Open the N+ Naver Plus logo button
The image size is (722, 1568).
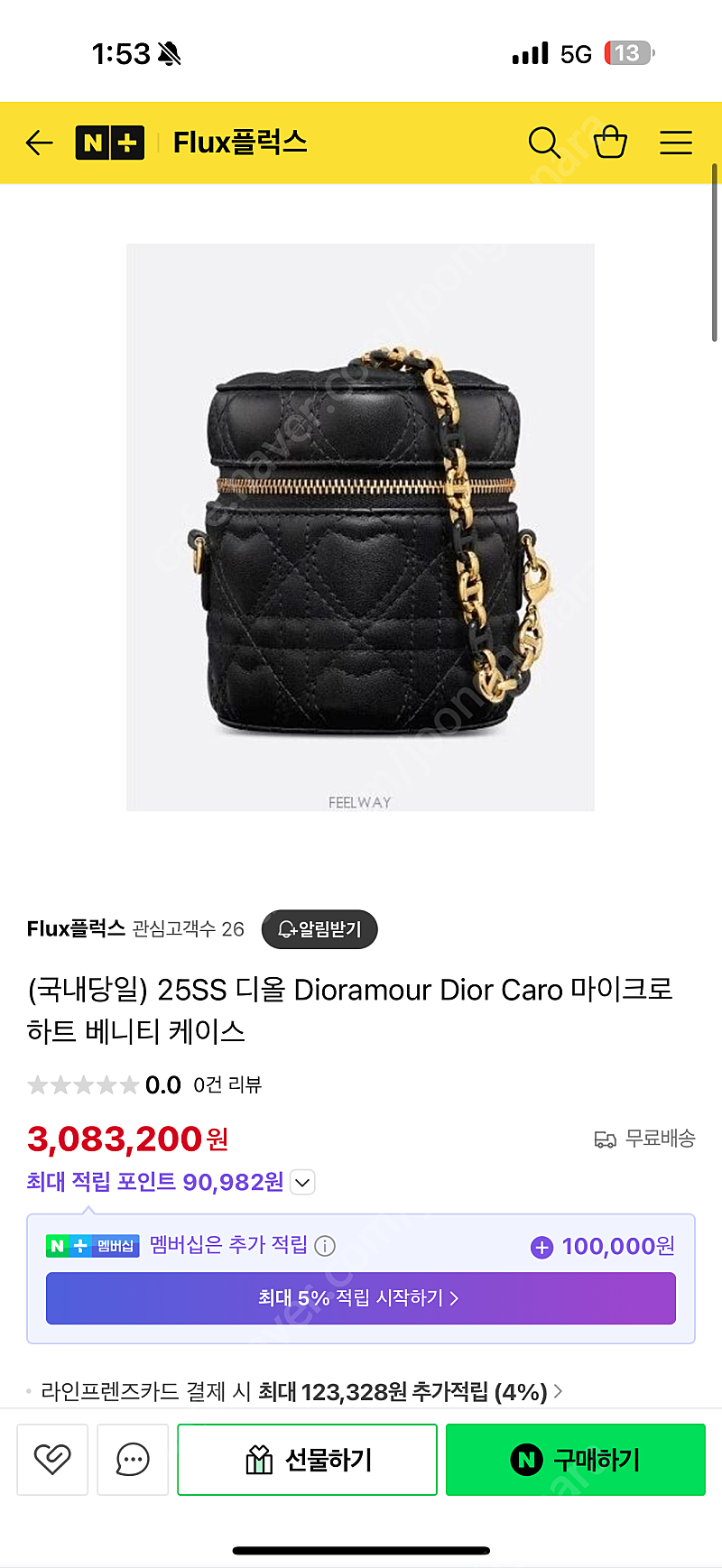110,143
